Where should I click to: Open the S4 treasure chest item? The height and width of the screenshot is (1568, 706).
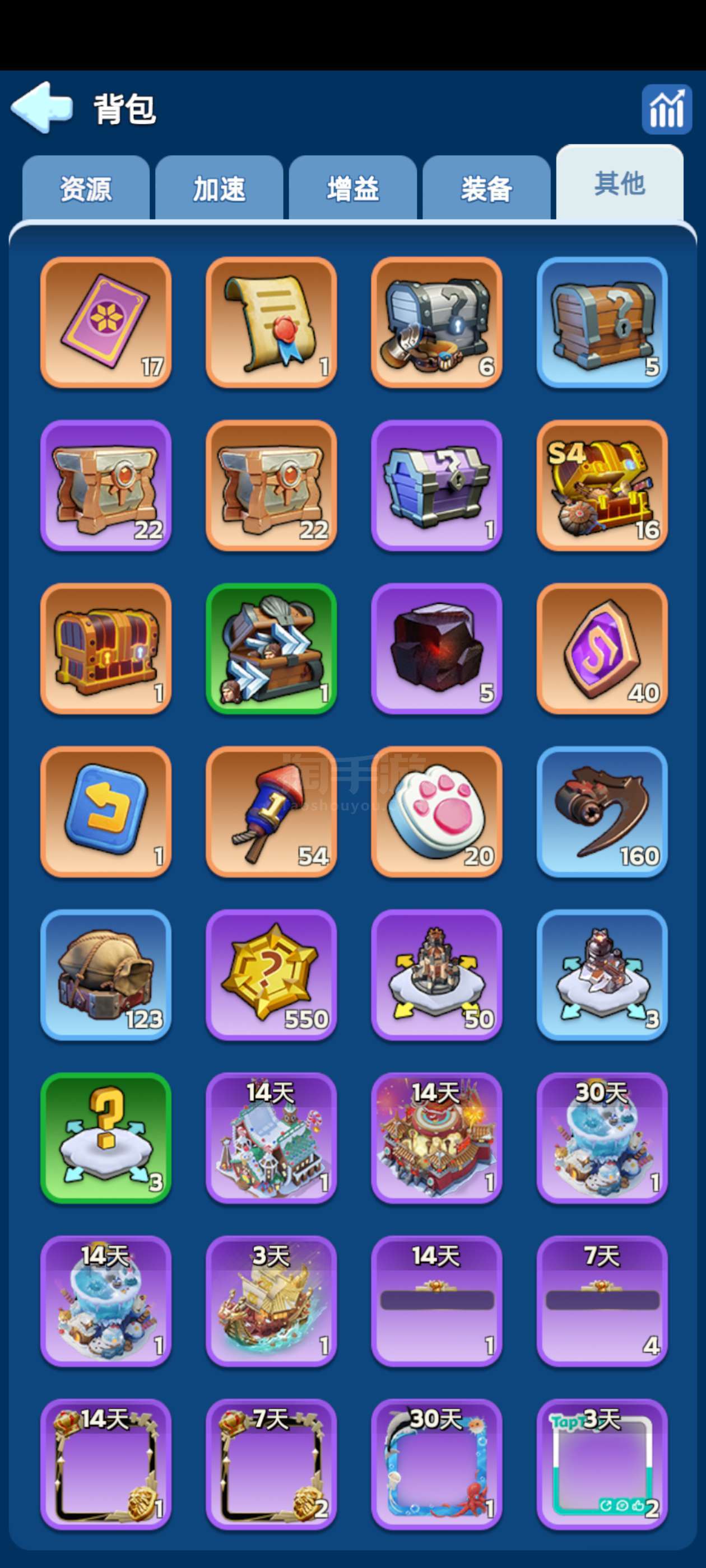click(x=602, y=485)
